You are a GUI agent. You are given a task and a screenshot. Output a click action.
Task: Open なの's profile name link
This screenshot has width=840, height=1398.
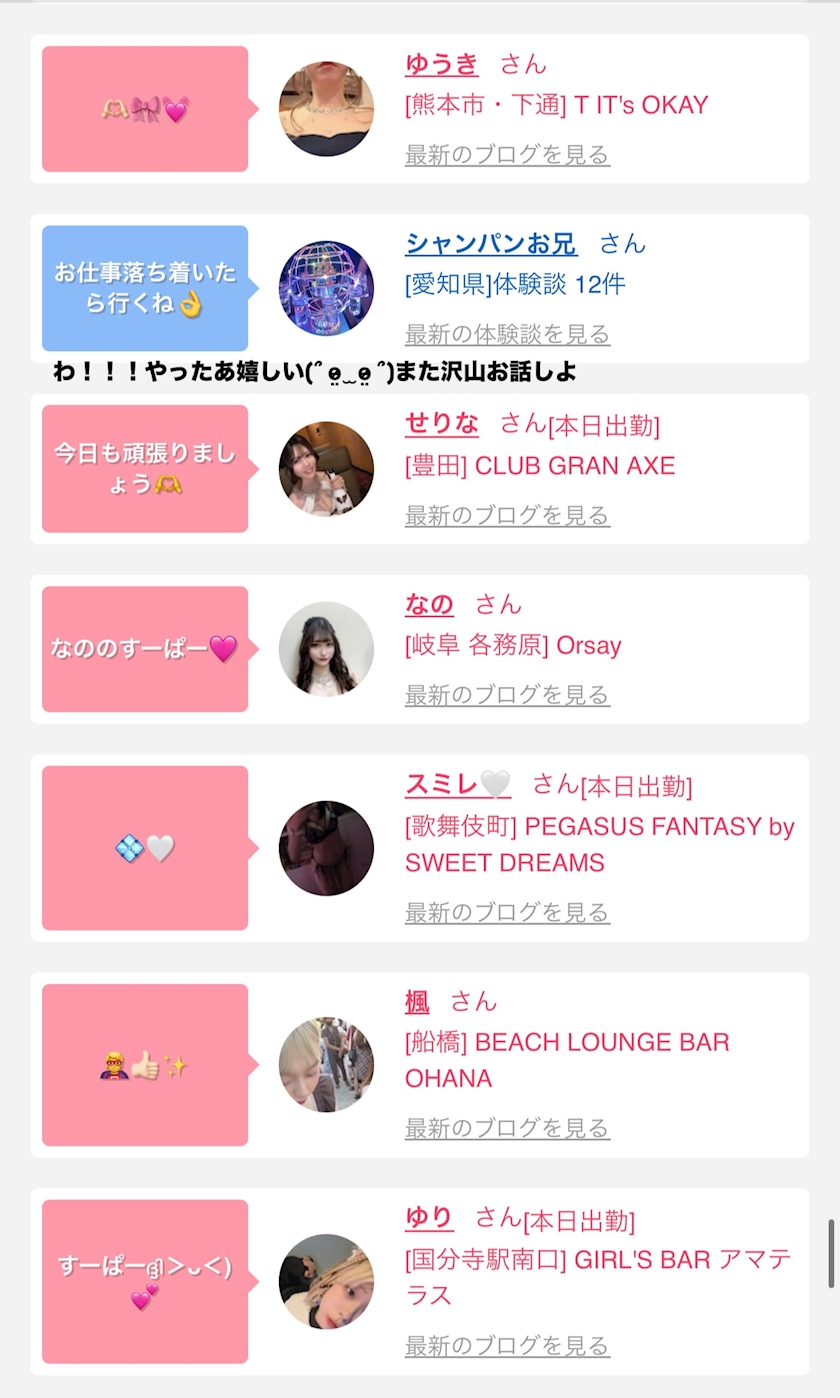click(429, 604)
